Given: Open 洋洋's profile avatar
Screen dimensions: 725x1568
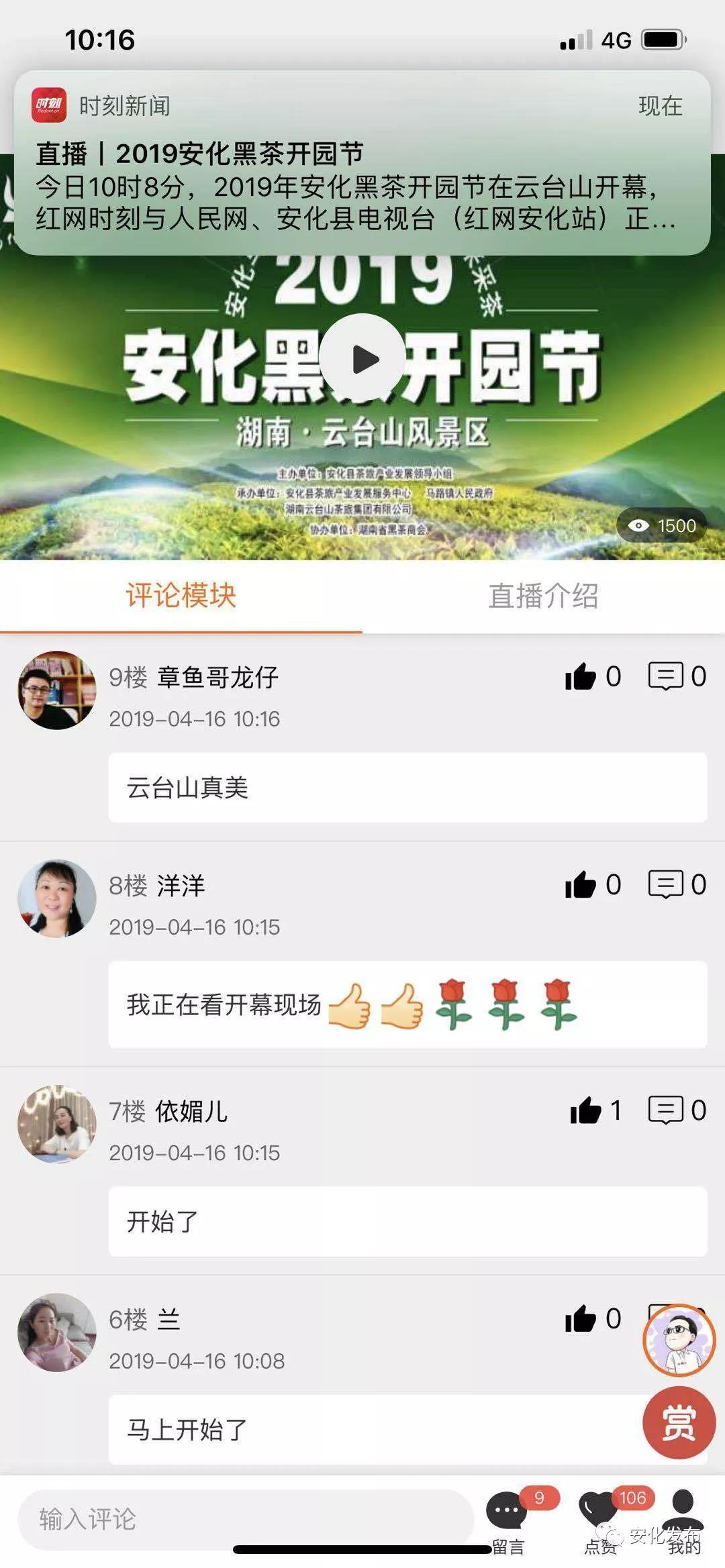Looking at the screenshot, I should pyautogui.click(x=57, y=898).
